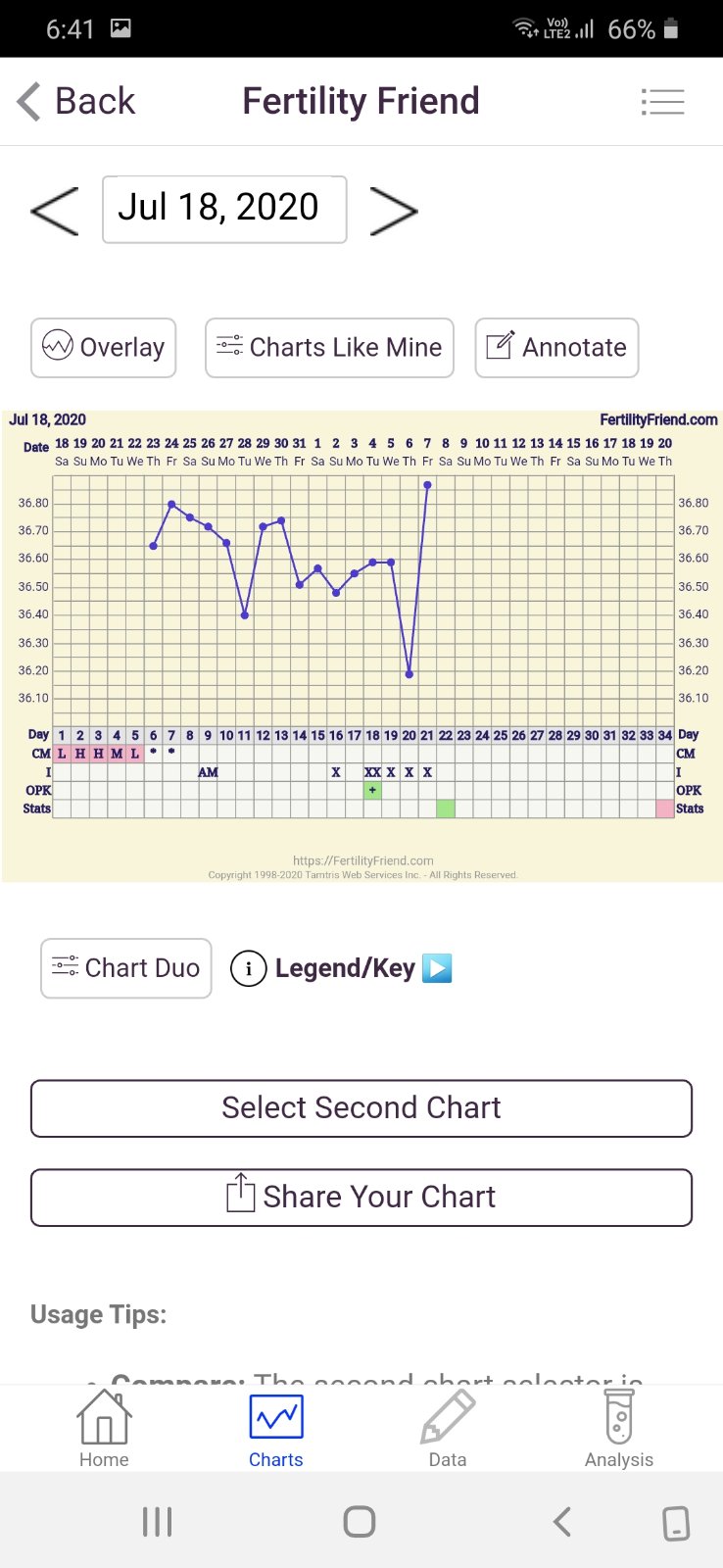Tap the system home button
Viewport: 723px width, 1568px height.
tap(360, 1522)
